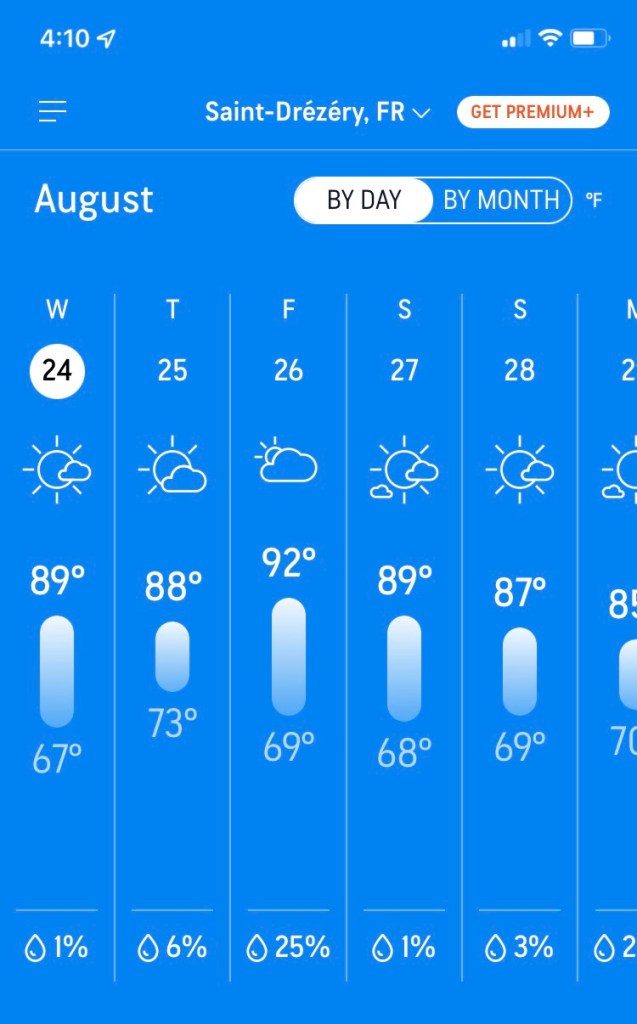
Task: Select Saturday 27 forecast column
Action: coord(404,371)
